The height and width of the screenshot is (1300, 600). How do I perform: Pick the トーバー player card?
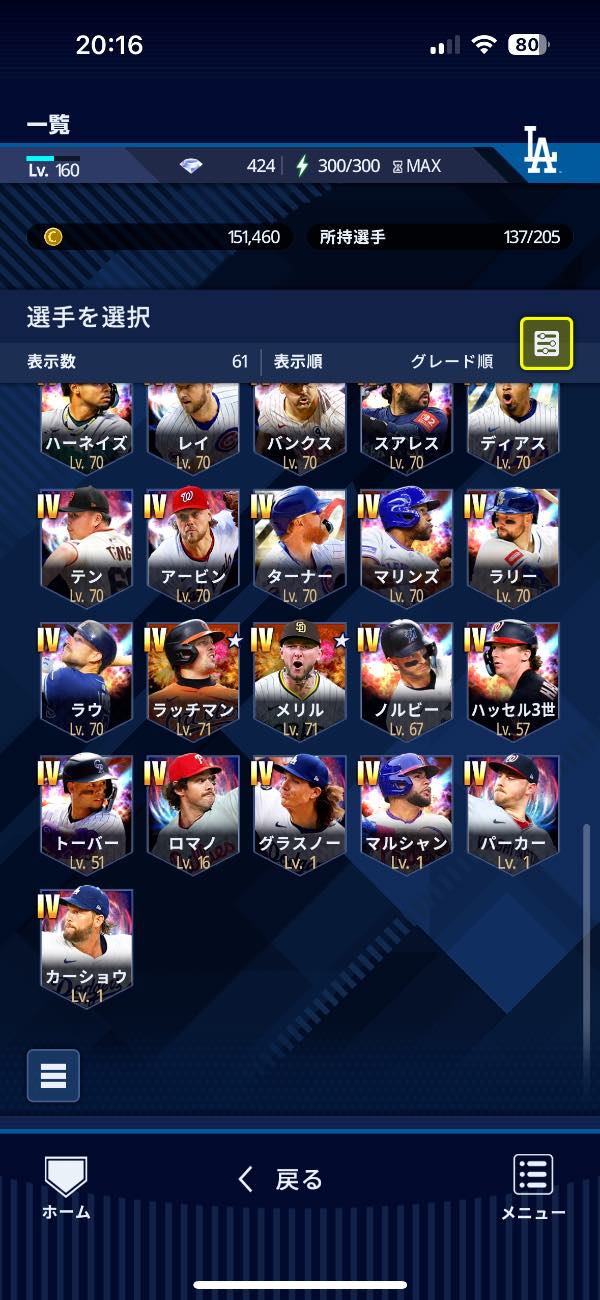[x=86, y=812]
